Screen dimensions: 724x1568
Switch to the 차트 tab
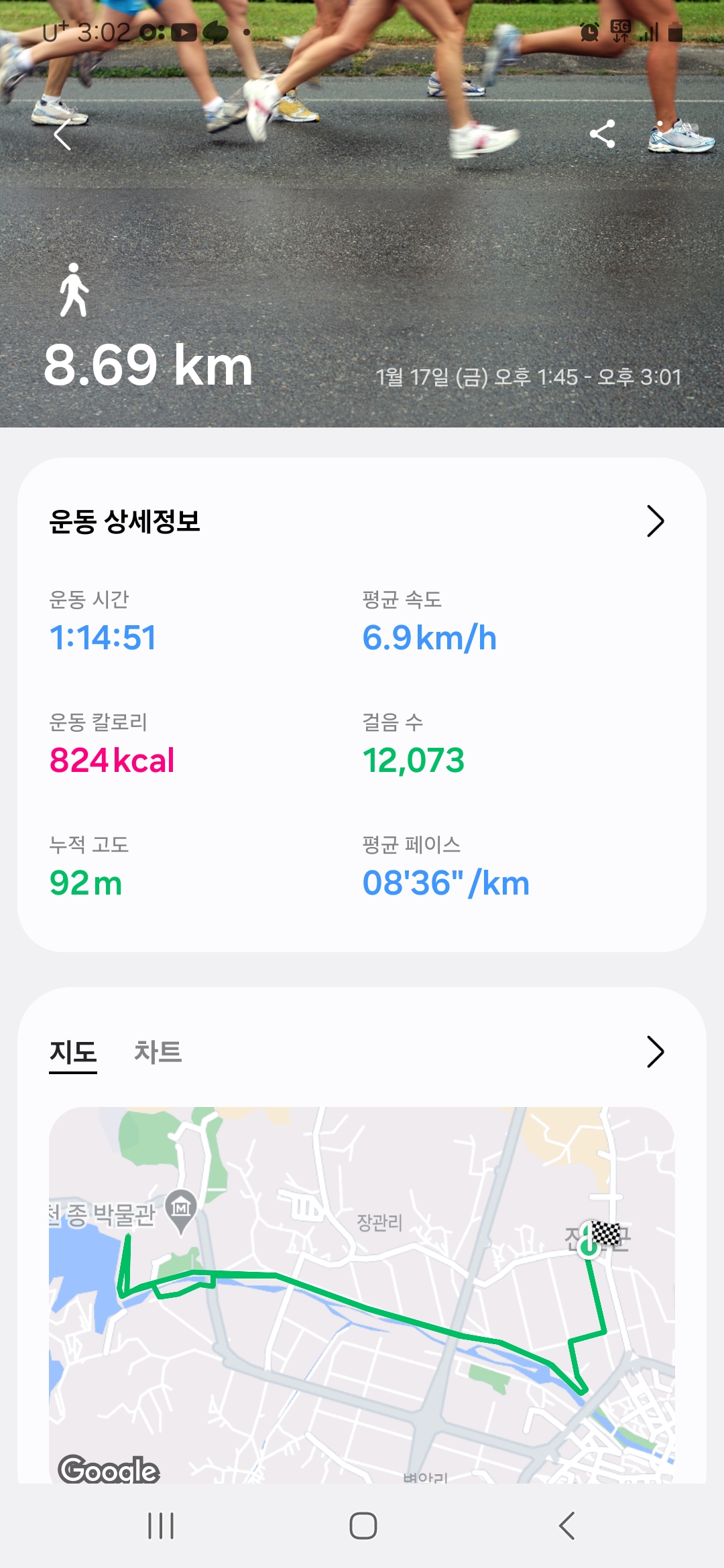point(158,1052)
